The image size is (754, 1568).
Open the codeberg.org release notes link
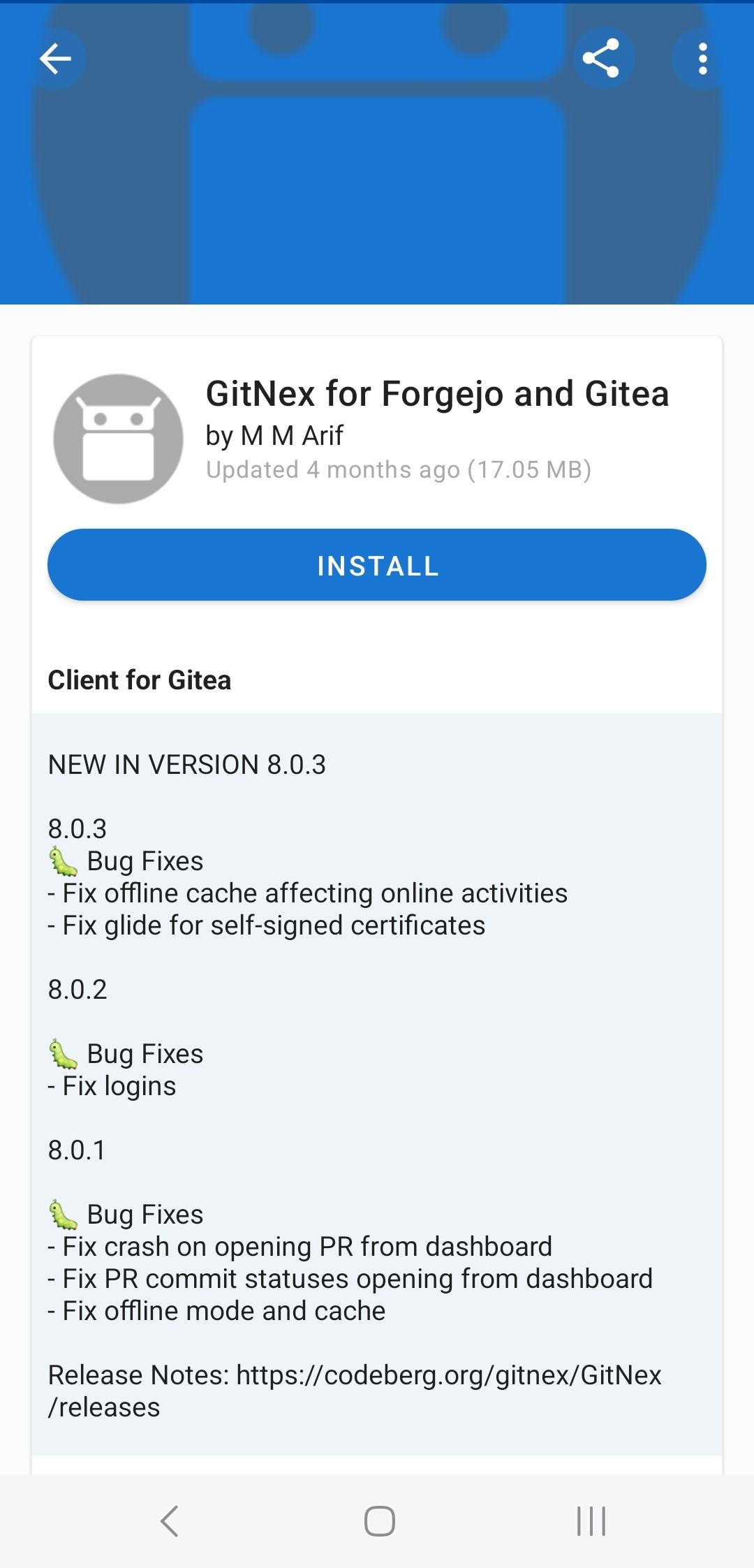354,1391
